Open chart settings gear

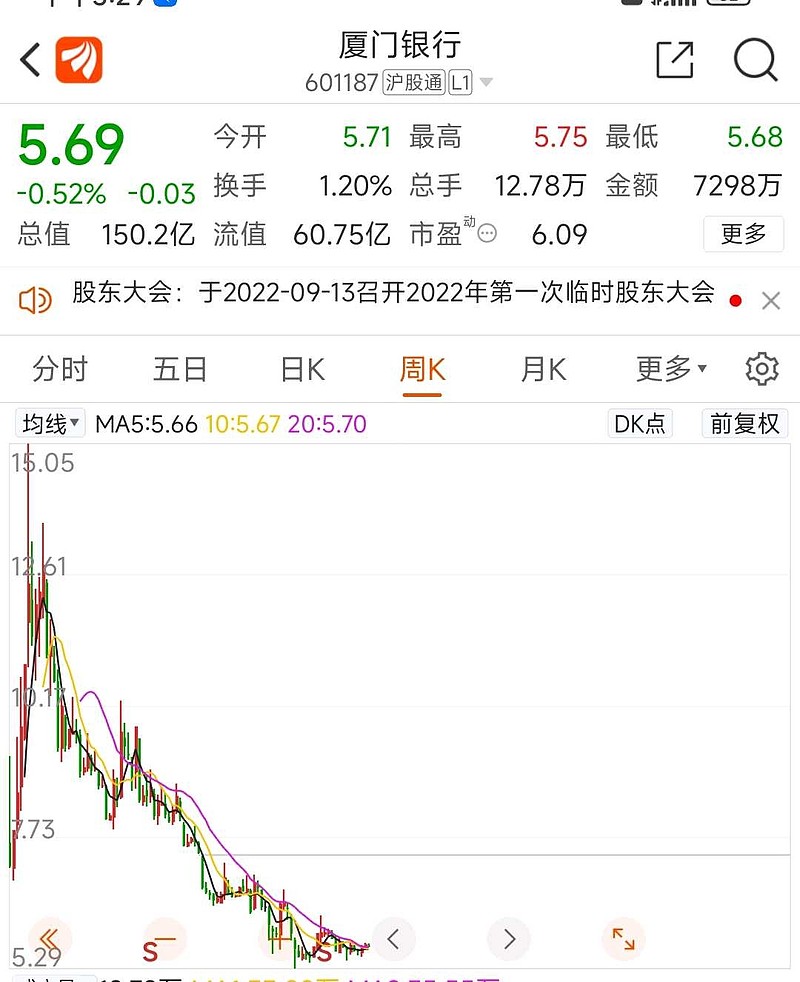coord(761,369)
